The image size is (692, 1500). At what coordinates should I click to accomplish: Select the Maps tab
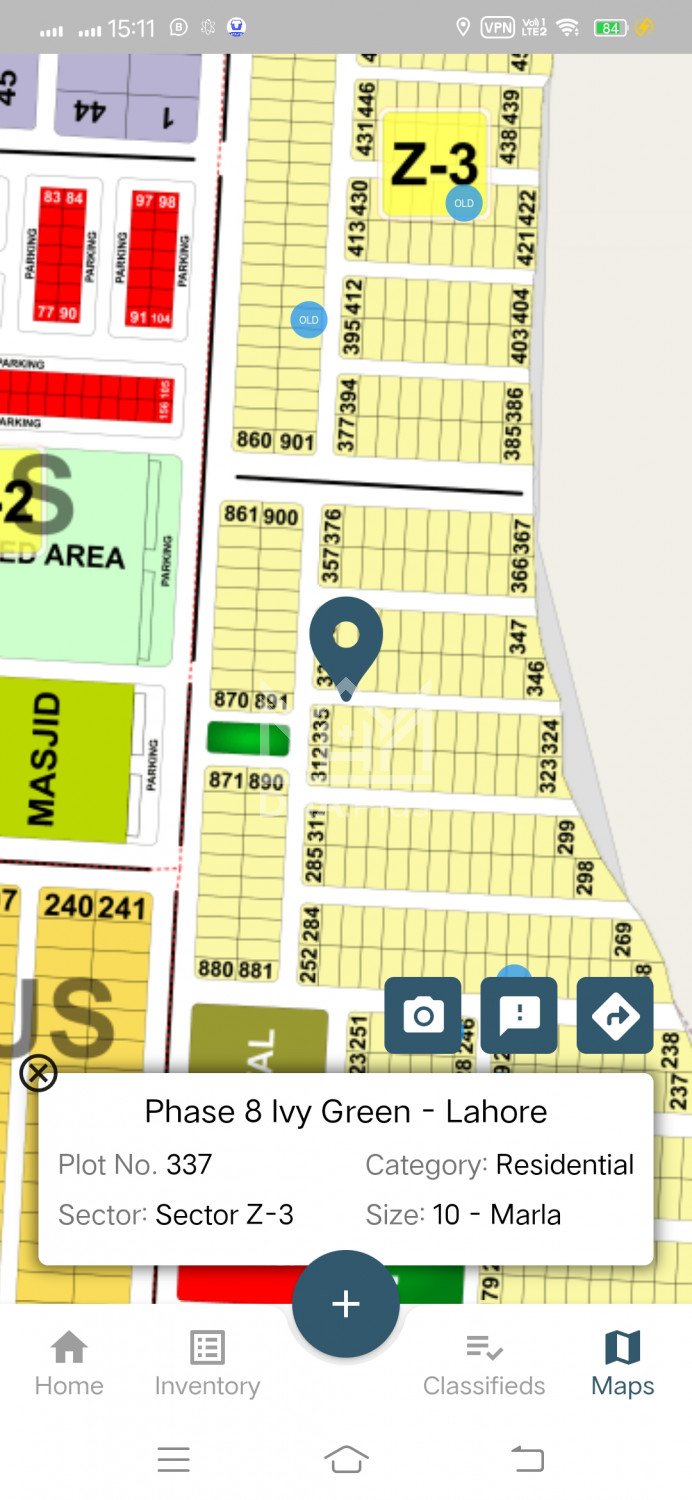622,1364
